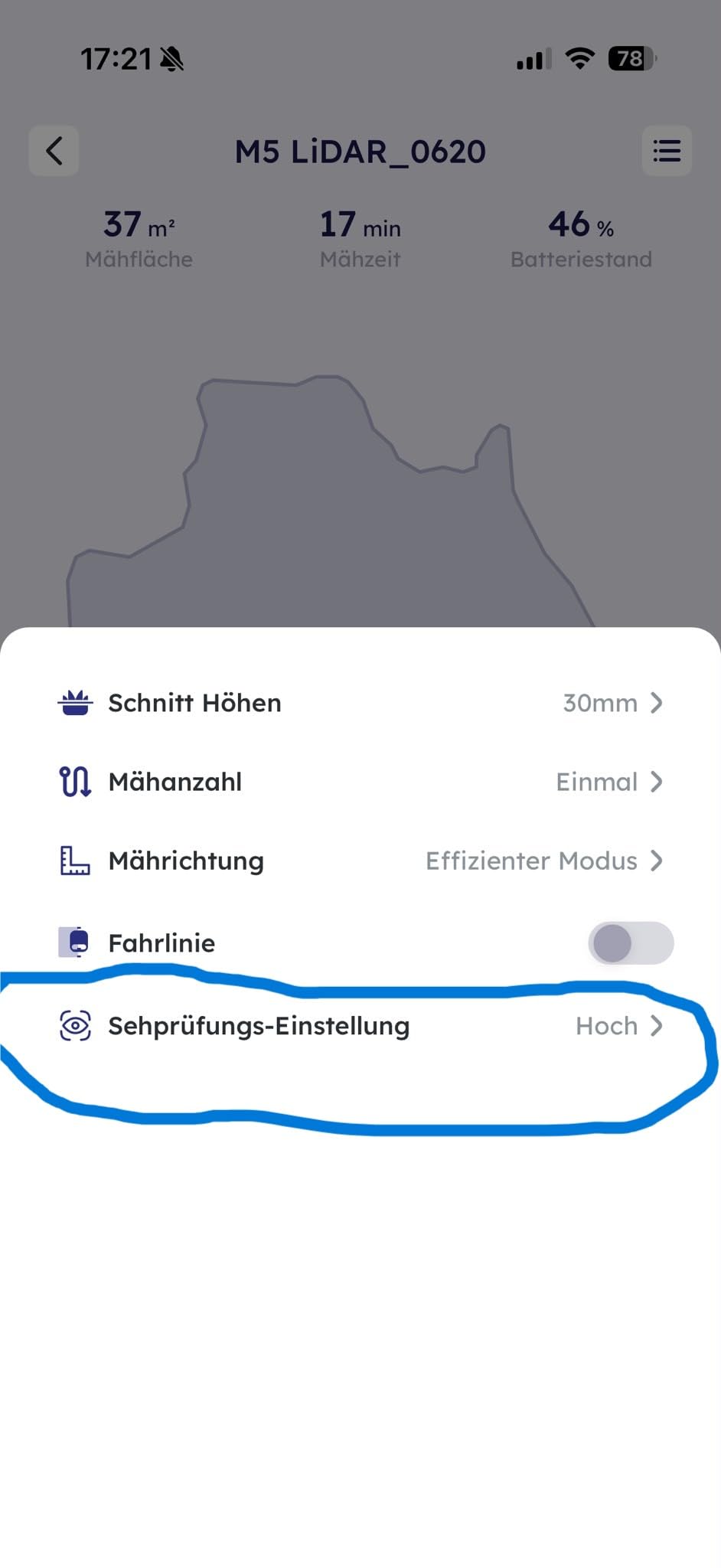721x1568 pixels.
Task: Open Mährichtung options
Action: coord(360,861)
